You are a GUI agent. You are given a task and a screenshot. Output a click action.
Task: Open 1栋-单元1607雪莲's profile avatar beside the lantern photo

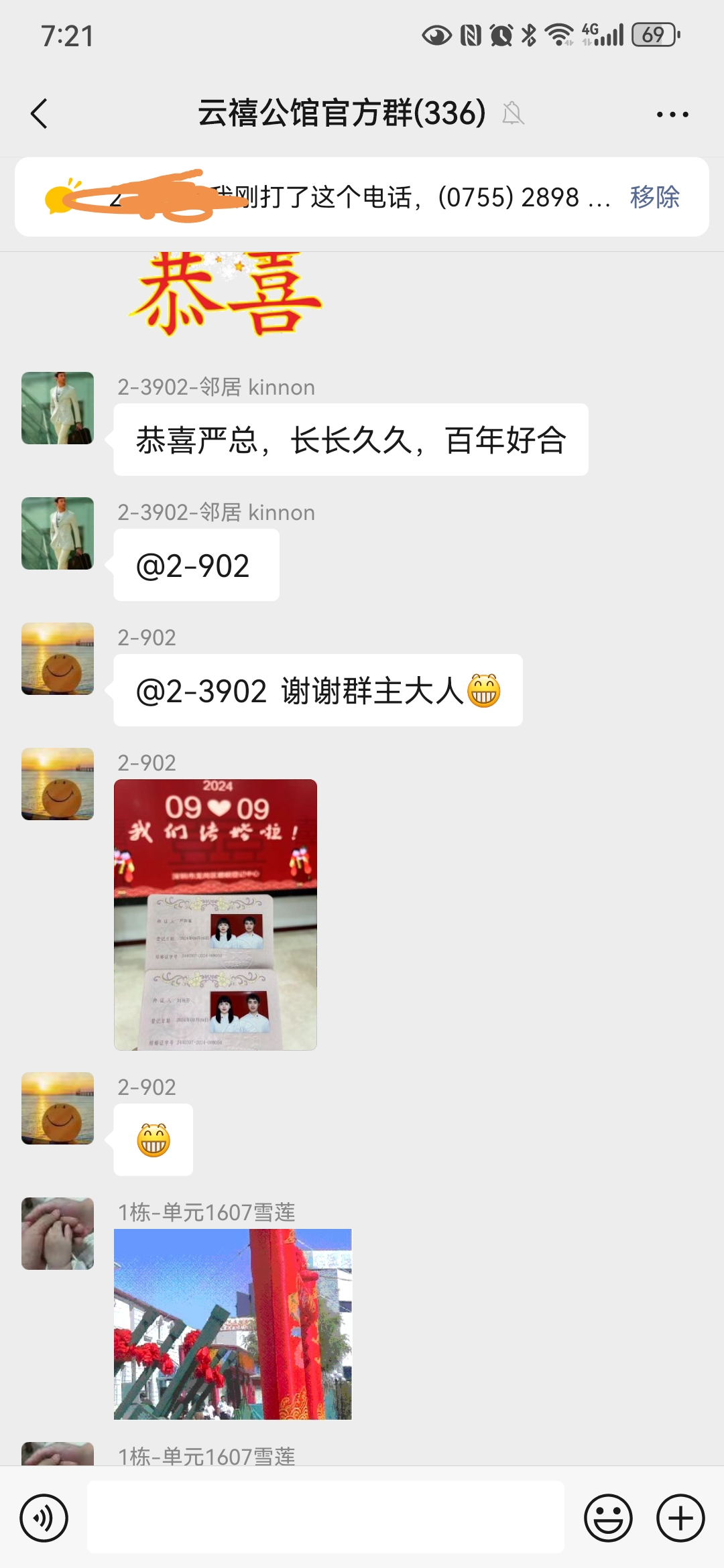58,1234
